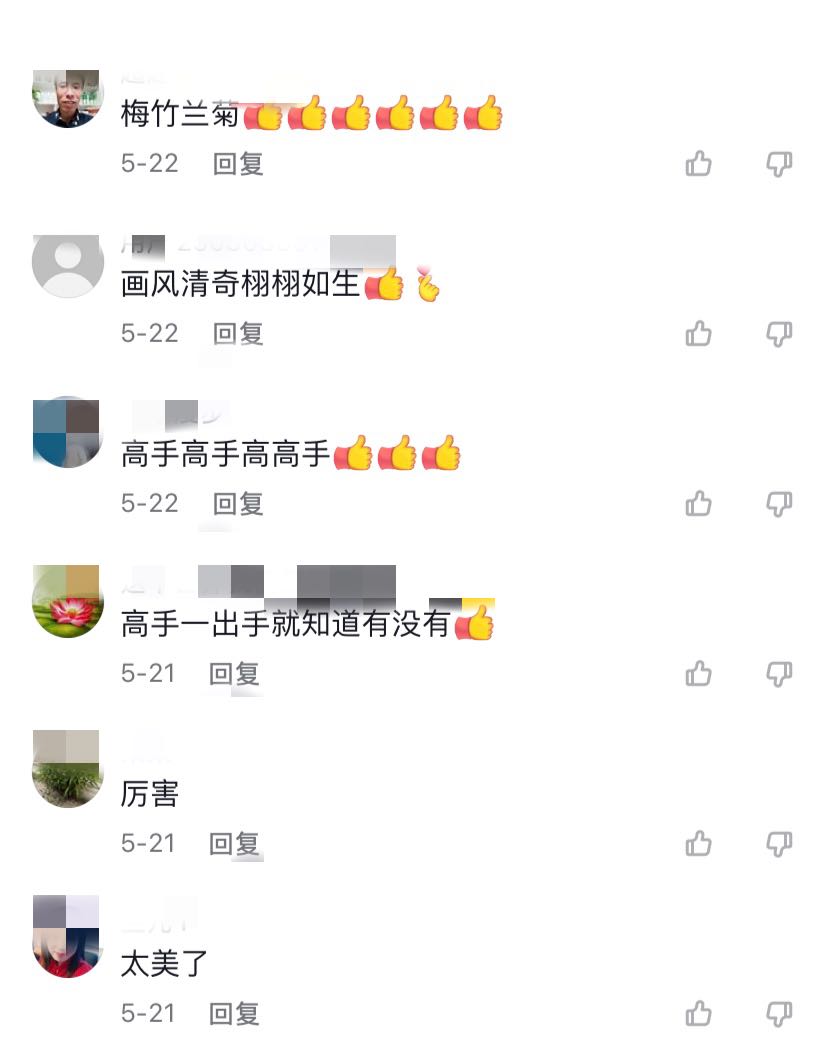Like the comment 高手高手高高手

pyautogui.click(x=699, y=504)
